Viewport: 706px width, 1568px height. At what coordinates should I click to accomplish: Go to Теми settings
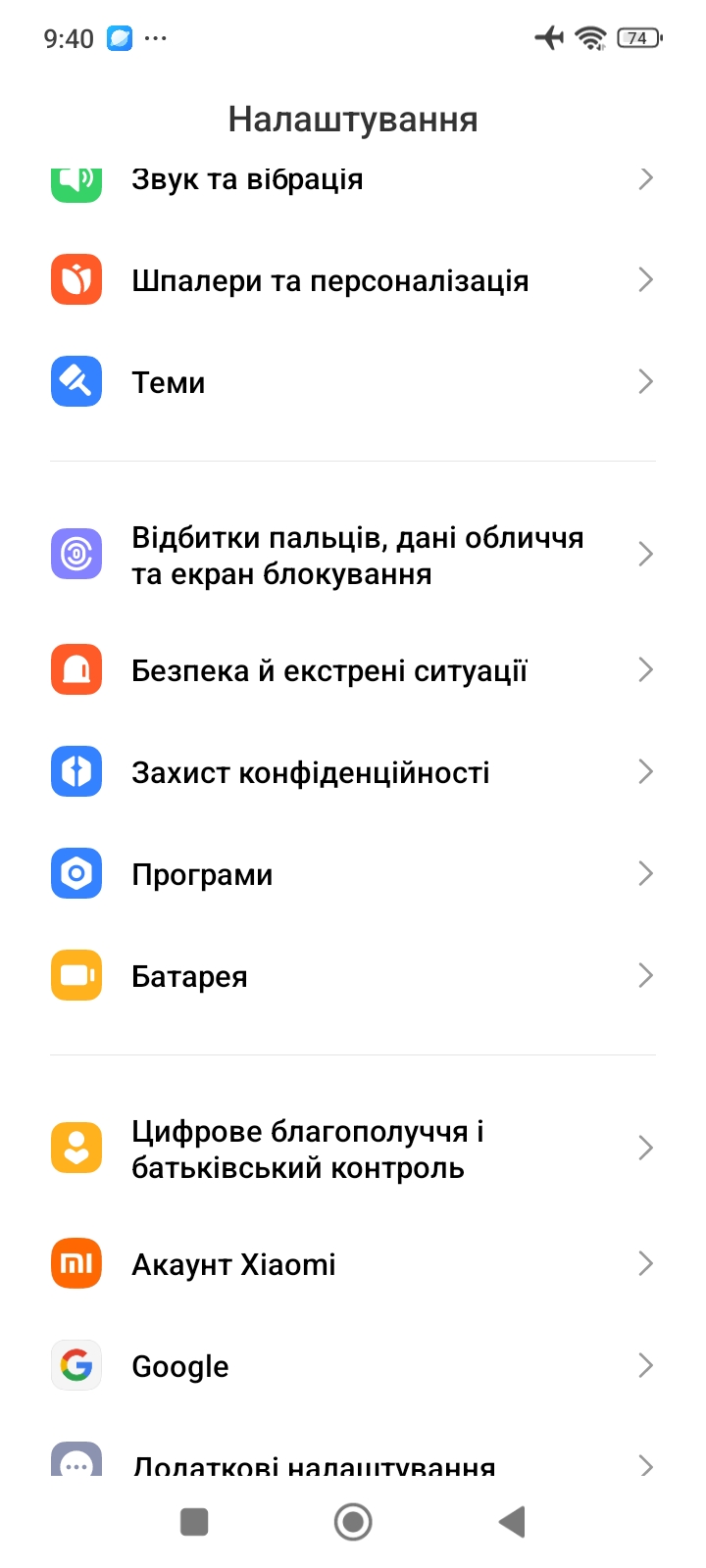click(353, 382)
